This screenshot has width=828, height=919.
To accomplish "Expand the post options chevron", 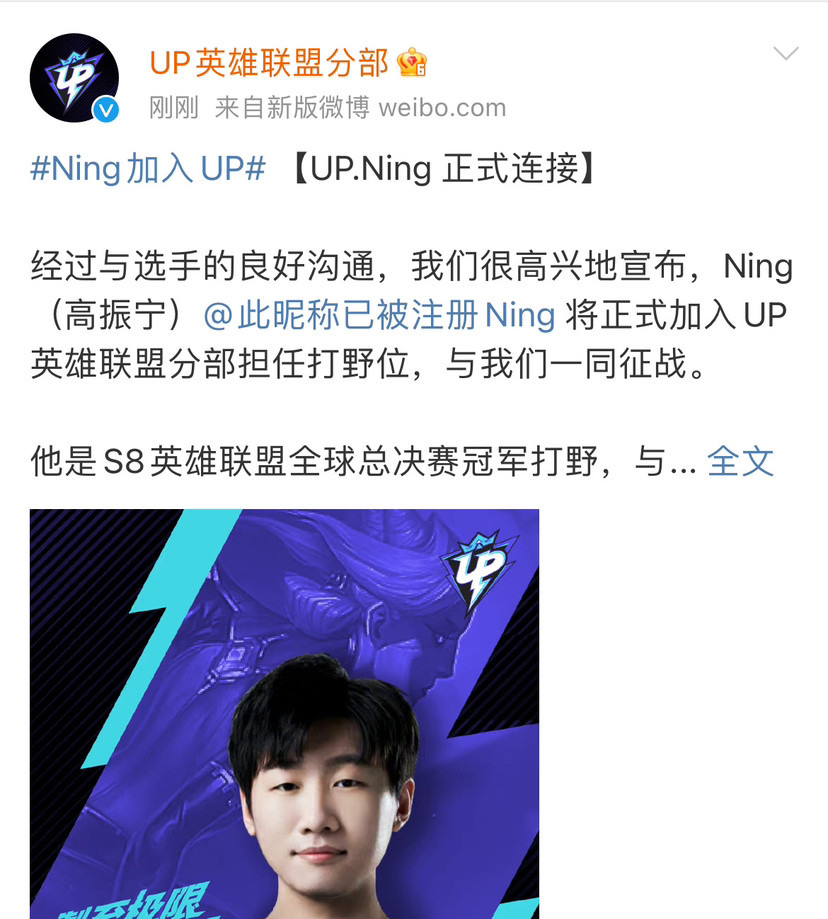I will tap(786, 54).
